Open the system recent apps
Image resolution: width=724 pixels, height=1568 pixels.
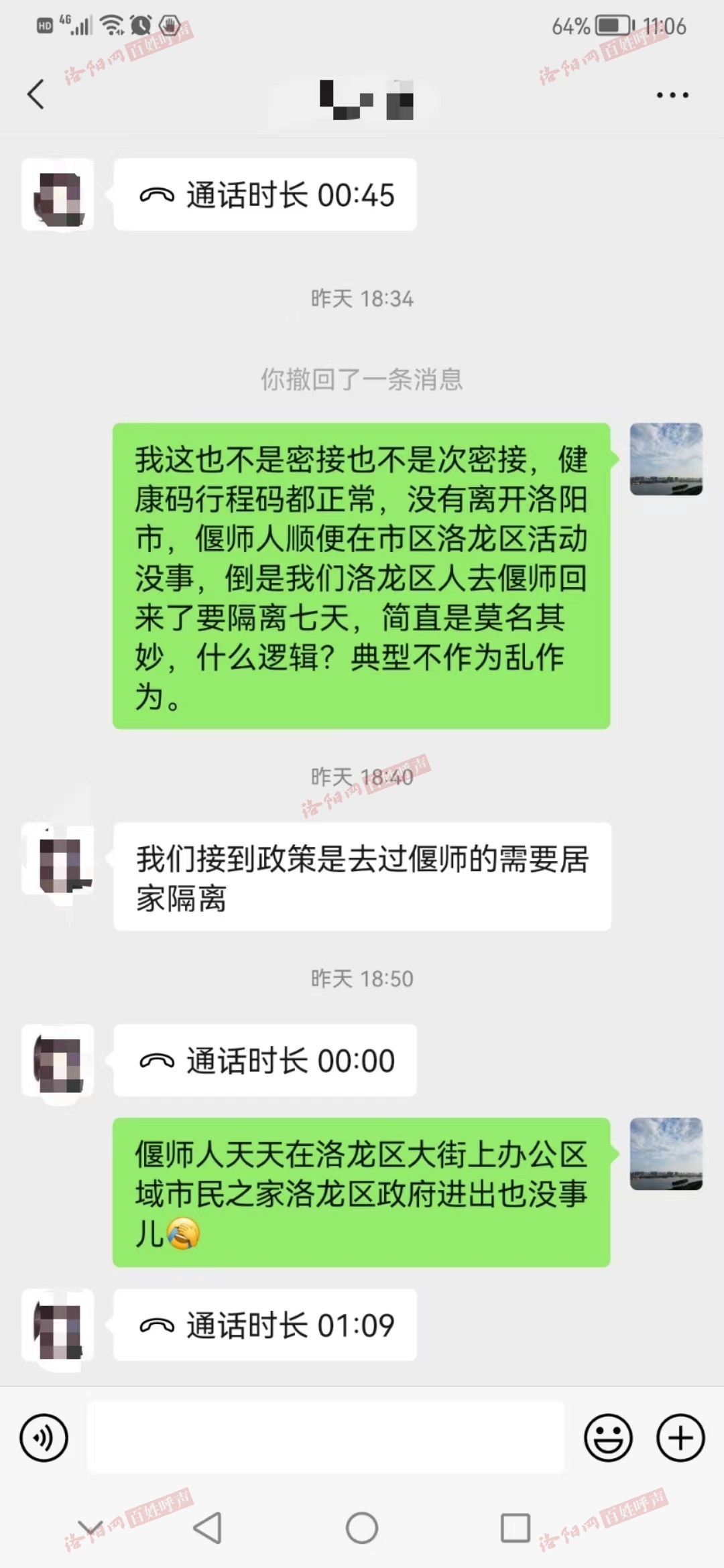(516, 1528)
